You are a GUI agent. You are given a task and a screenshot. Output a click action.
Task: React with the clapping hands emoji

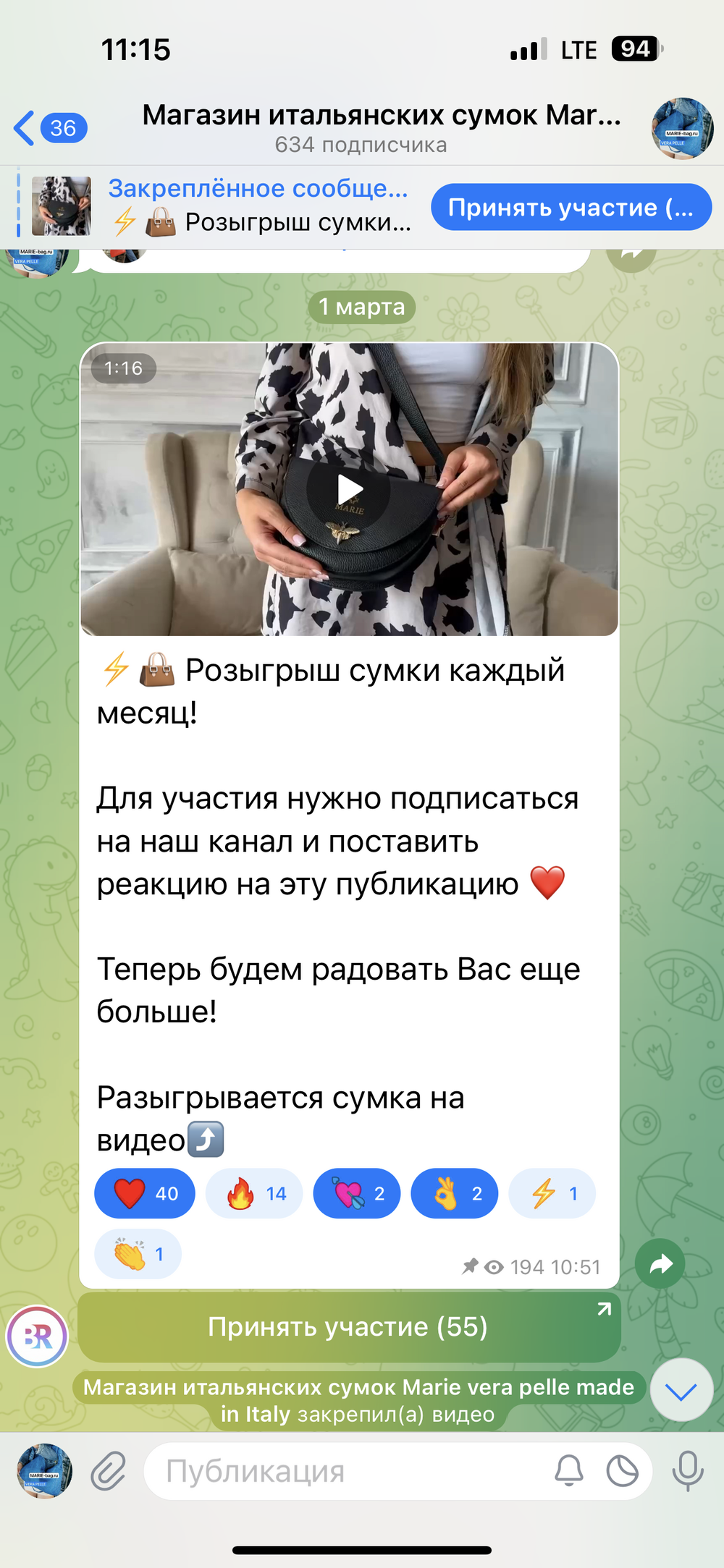coord(138,1253)
